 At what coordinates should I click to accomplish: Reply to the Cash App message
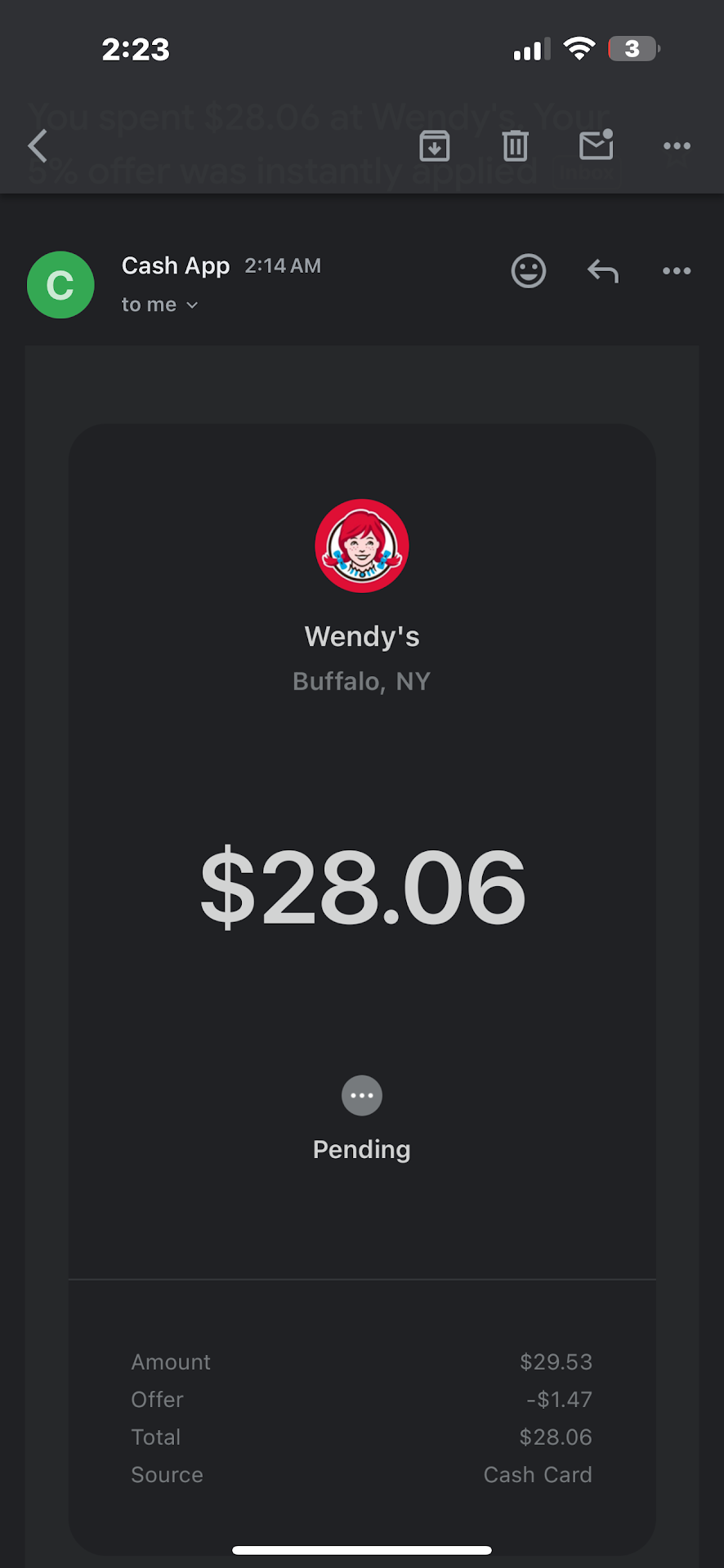click(x=603, y=271)
